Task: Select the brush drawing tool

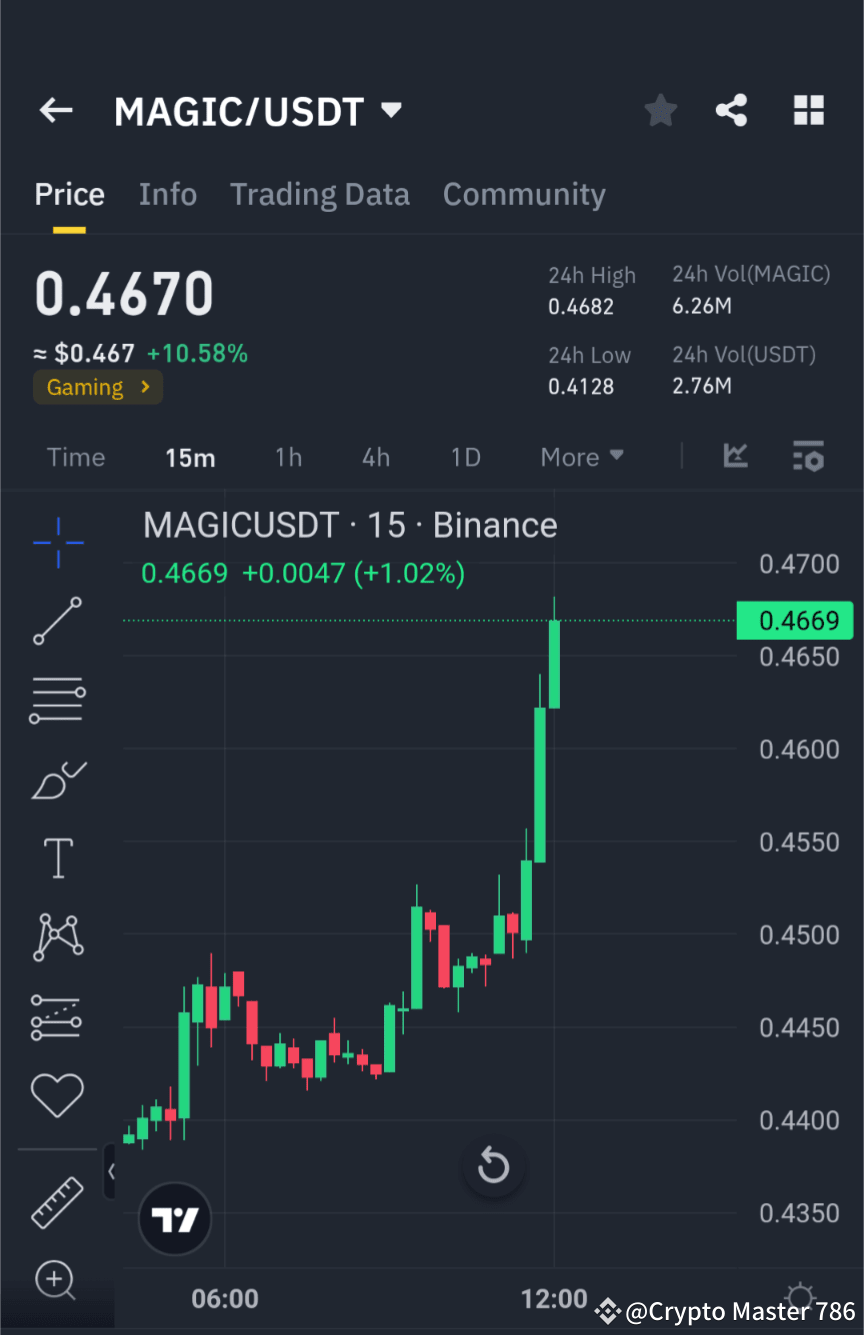Action: click(x=57, y=779)
